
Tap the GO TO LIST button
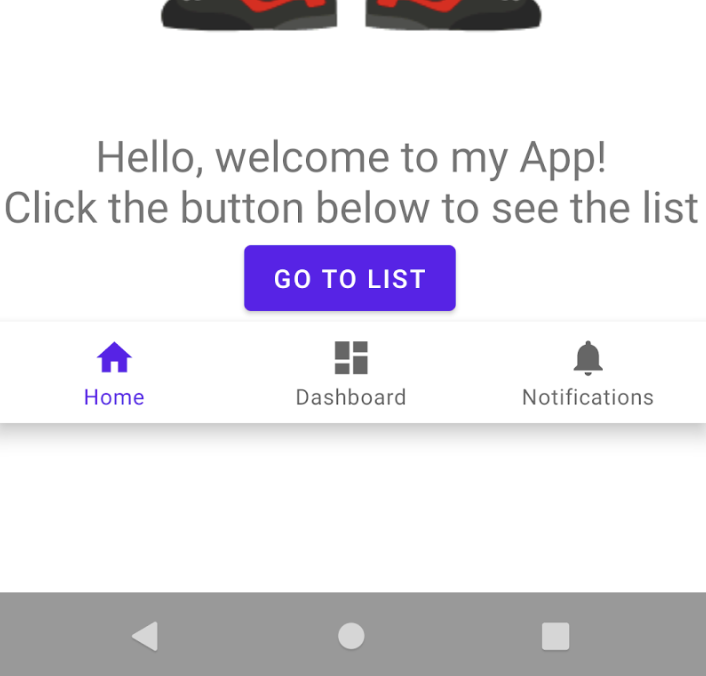pyautogui.click(x=350, y=278)
